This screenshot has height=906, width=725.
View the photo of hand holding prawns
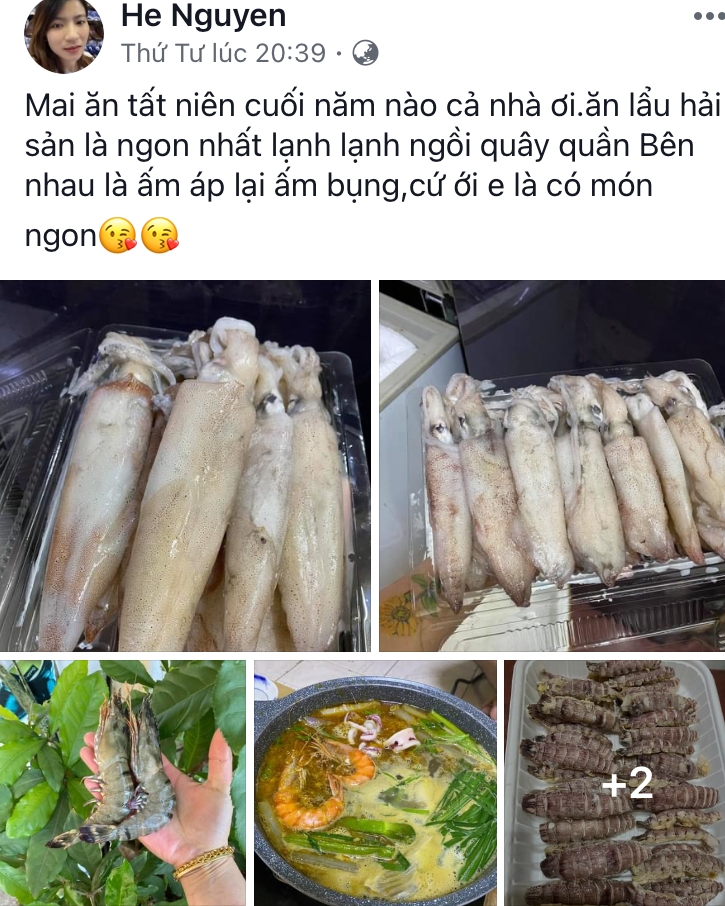tap(122, 783)
